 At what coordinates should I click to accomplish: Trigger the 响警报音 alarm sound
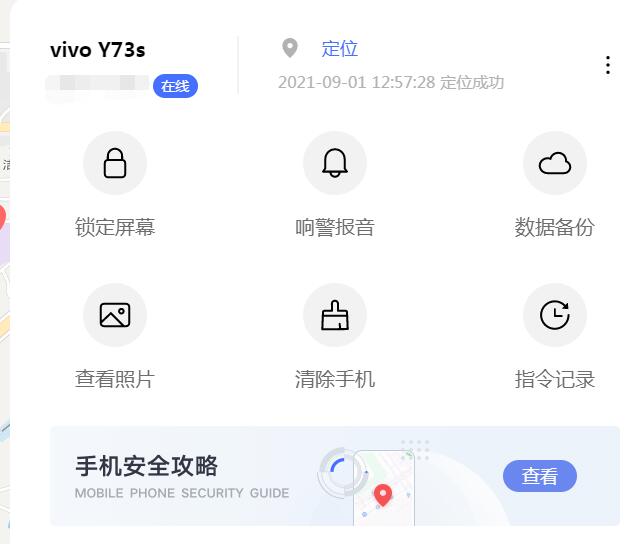[335, 164]
